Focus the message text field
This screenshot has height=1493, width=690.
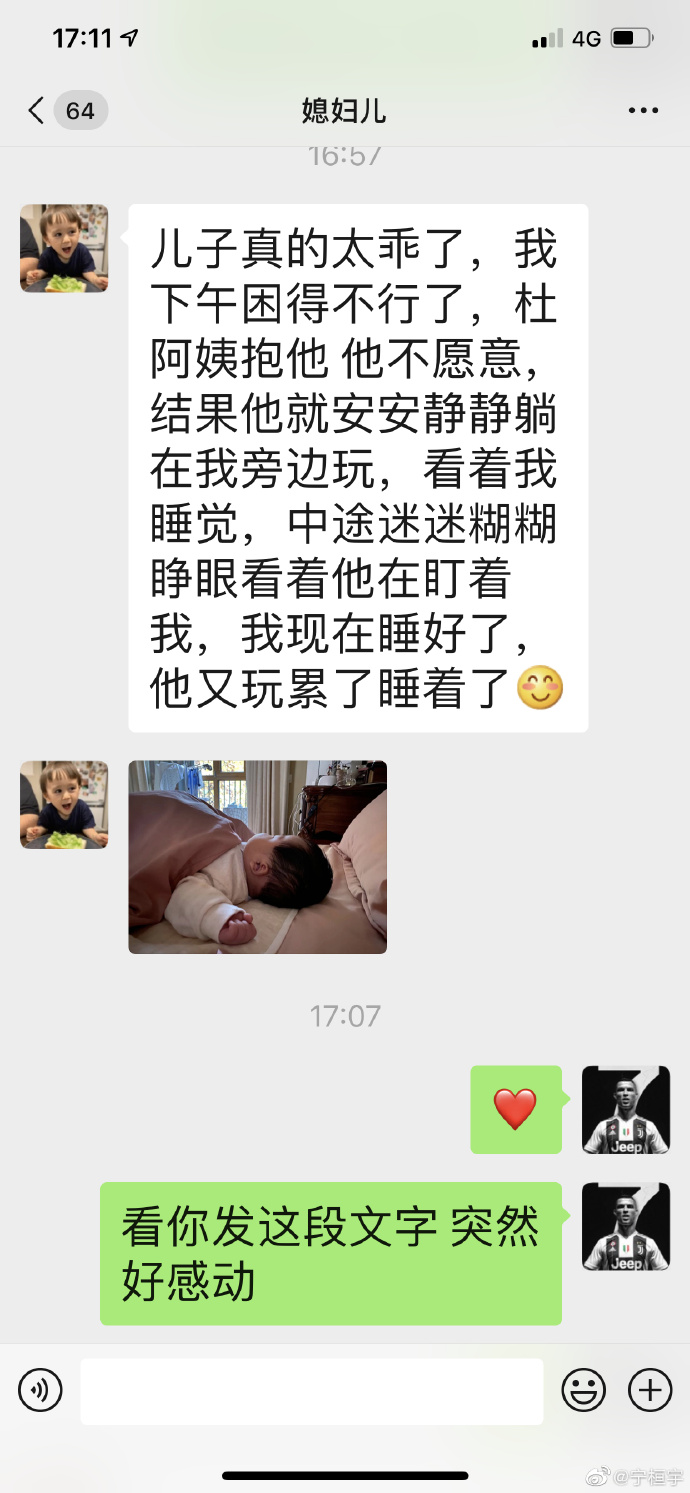(x=312, y=1390)
